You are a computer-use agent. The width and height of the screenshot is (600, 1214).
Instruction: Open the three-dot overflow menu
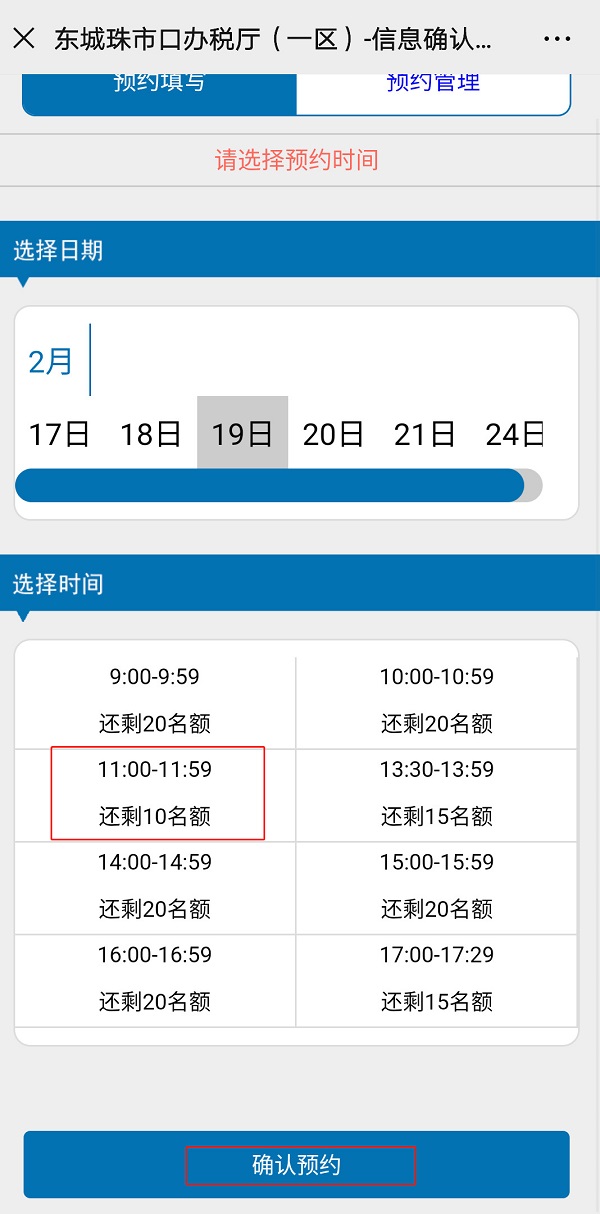point(557,39)
